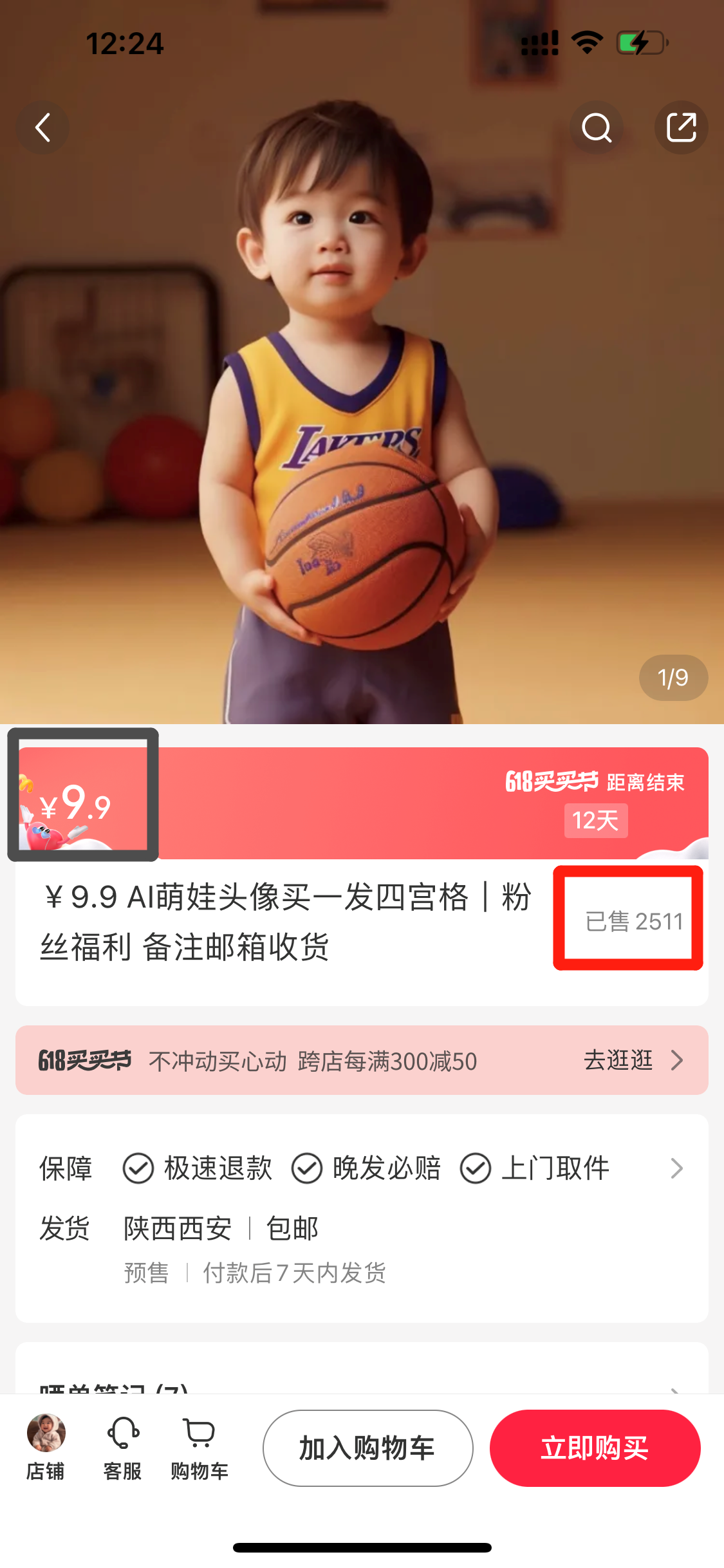
Task: Tap 立即购买 to buy now
Action: (595, 1448)
